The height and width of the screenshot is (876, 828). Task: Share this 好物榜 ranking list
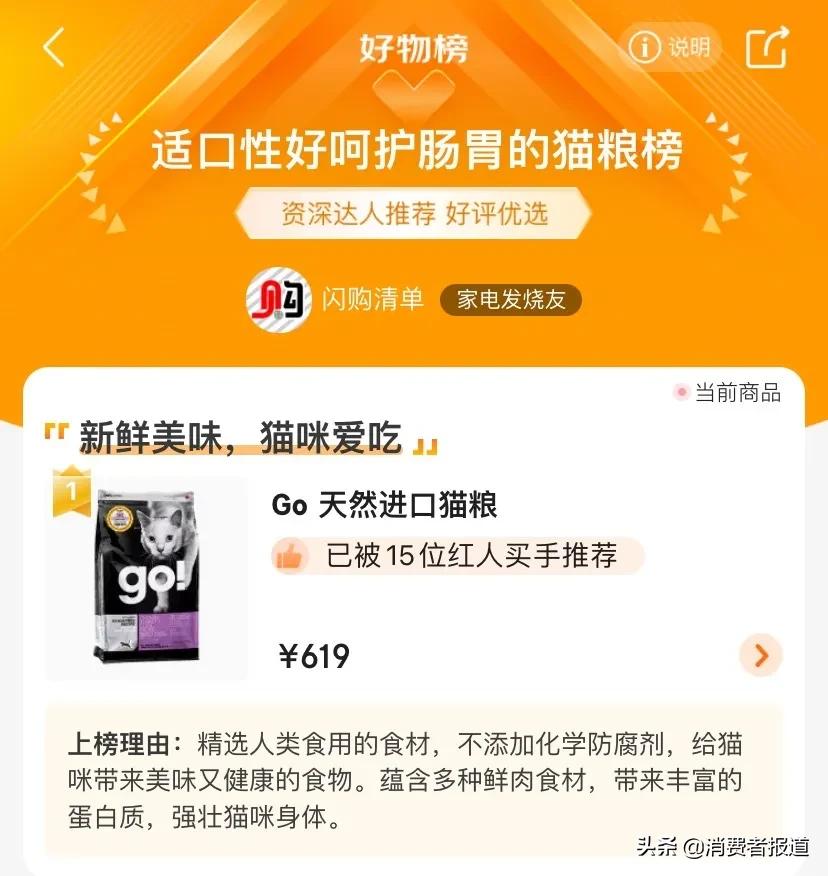pyautogui.click(x=767, y=47)
